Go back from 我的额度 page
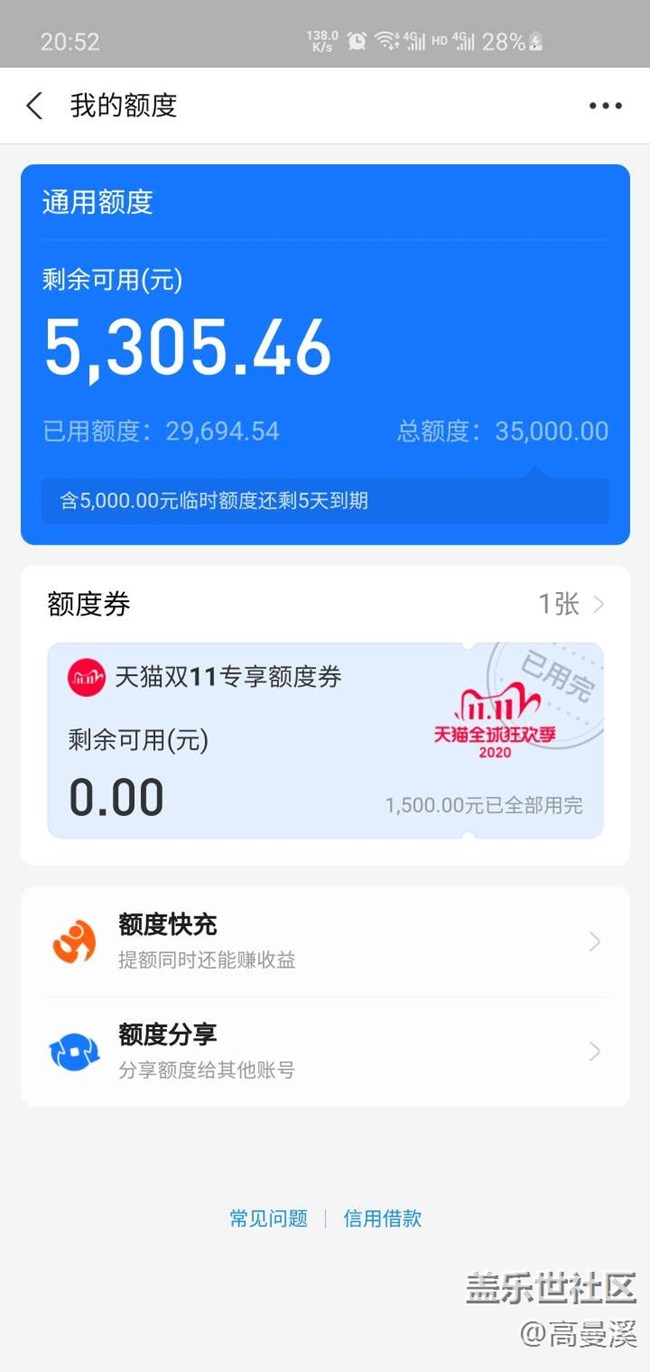 click(35, 106)
